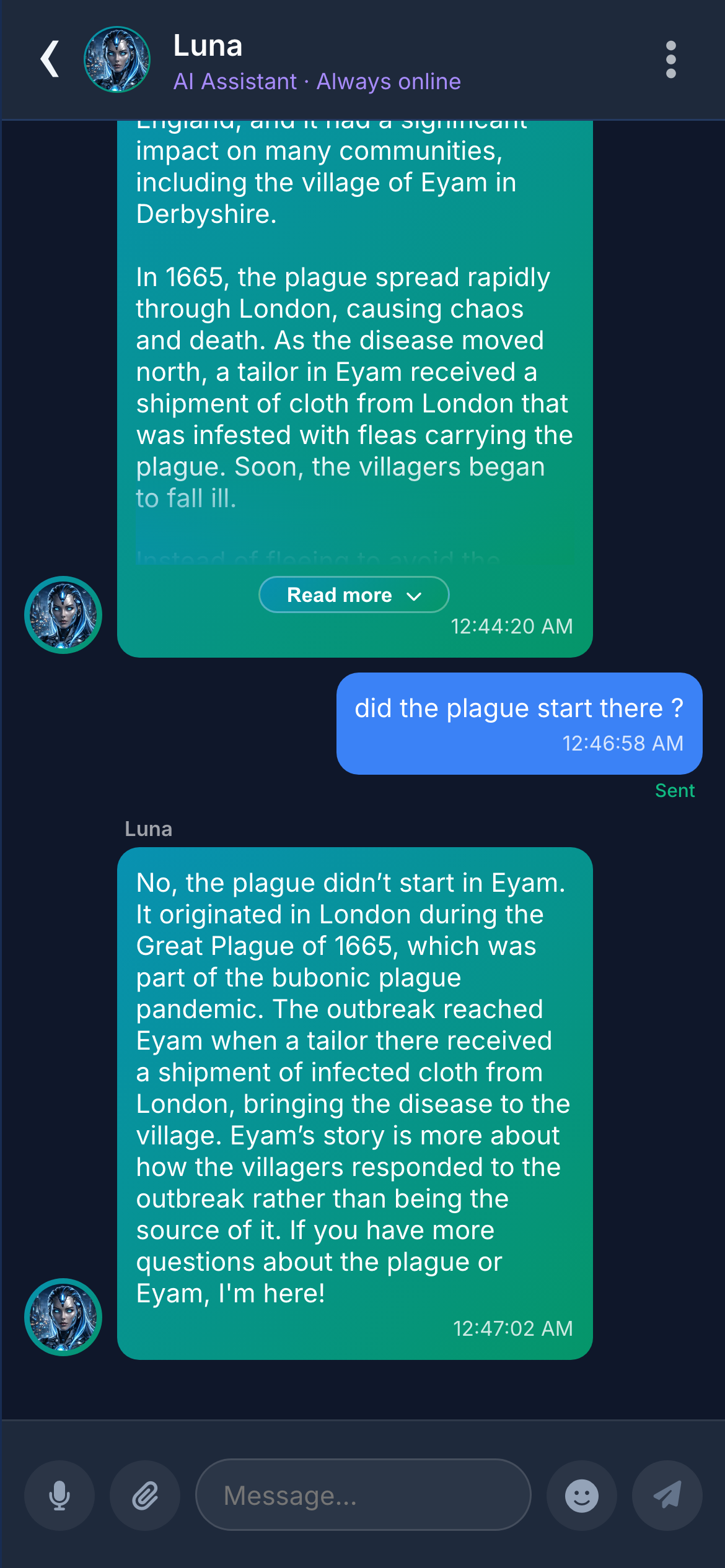
Task: Tap Luna's avatar beside the truncated message
Action: tap(63, 614)
